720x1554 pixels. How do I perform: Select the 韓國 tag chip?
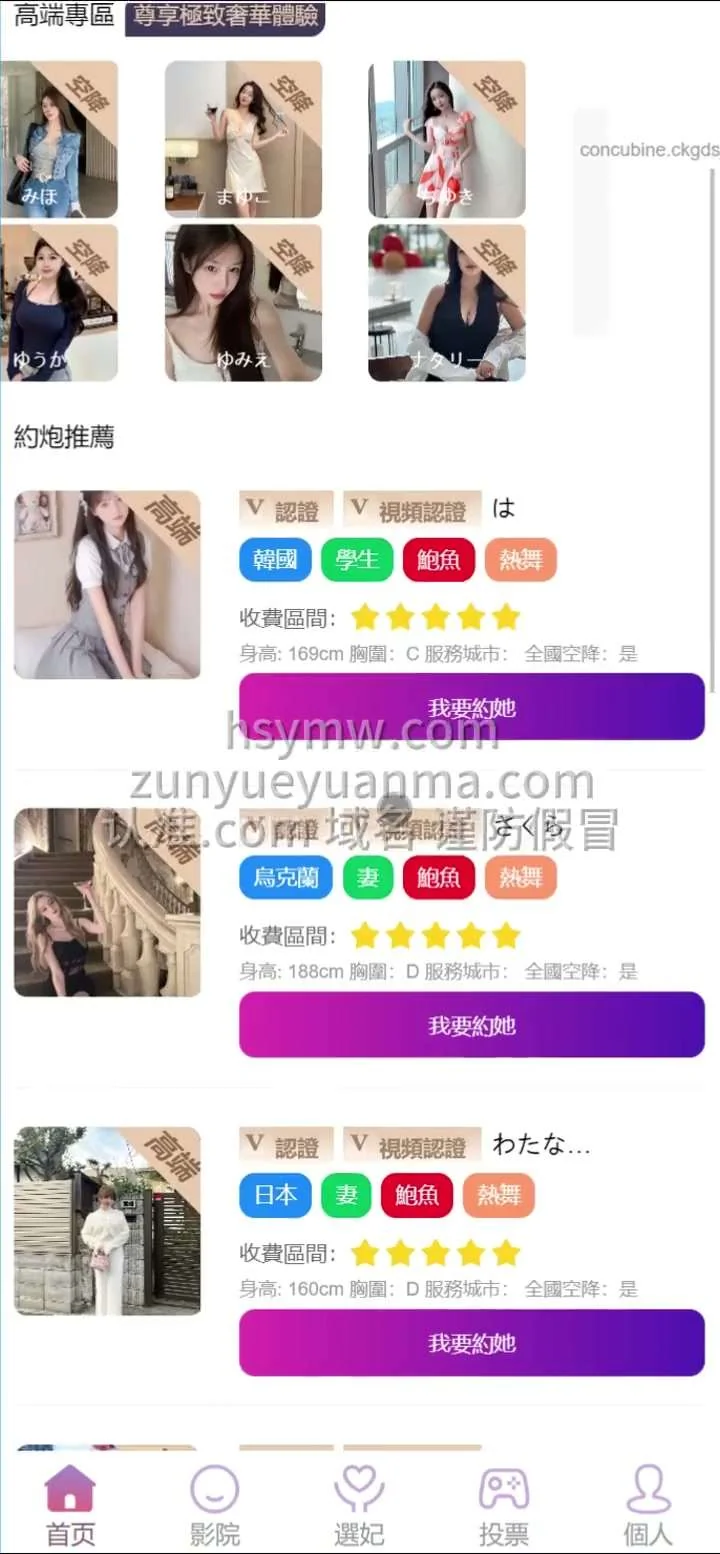pos(275,560)
